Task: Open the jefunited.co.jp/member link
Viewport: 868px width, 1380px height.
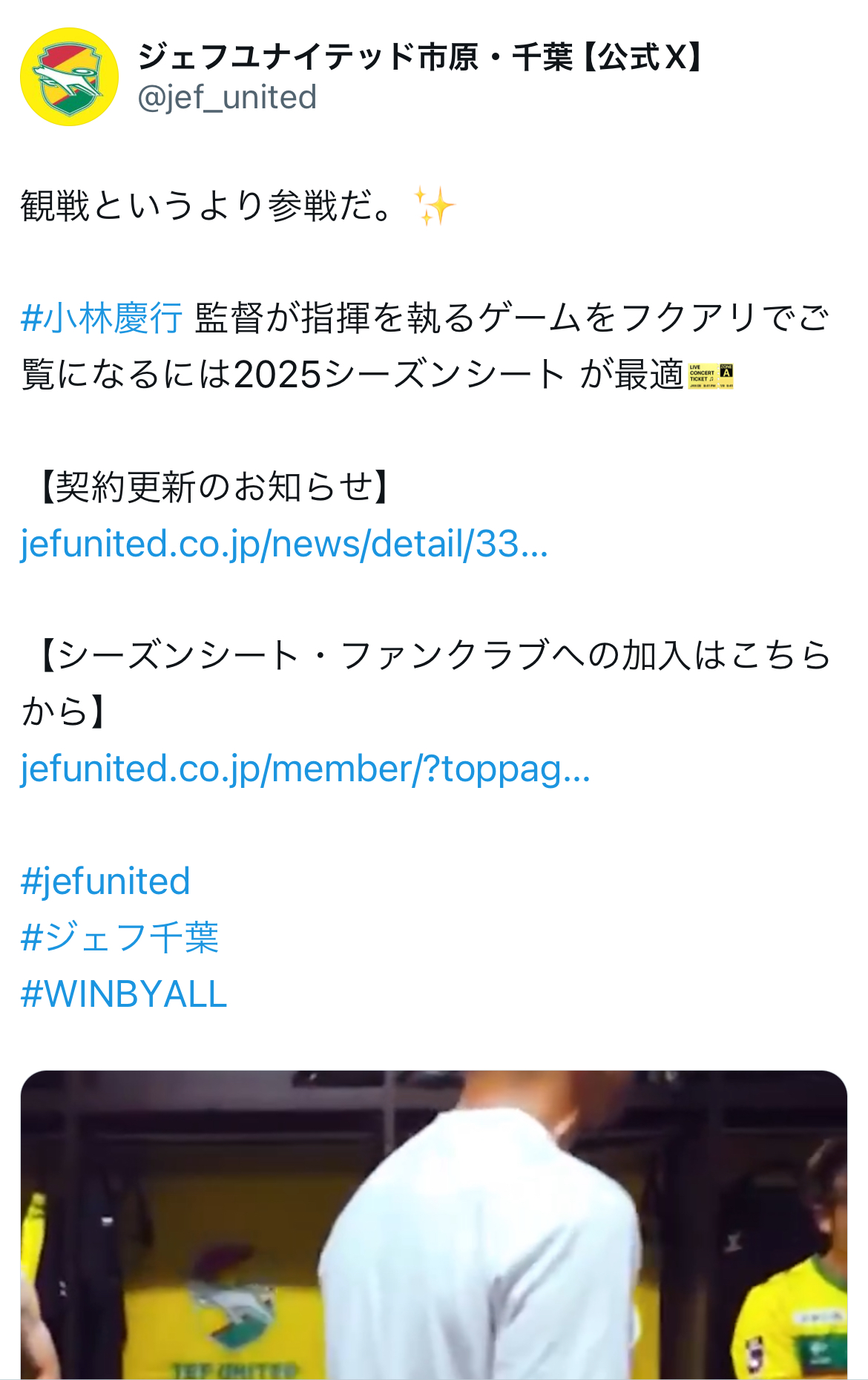Action: pyautogui.click(x=305, y=769)
